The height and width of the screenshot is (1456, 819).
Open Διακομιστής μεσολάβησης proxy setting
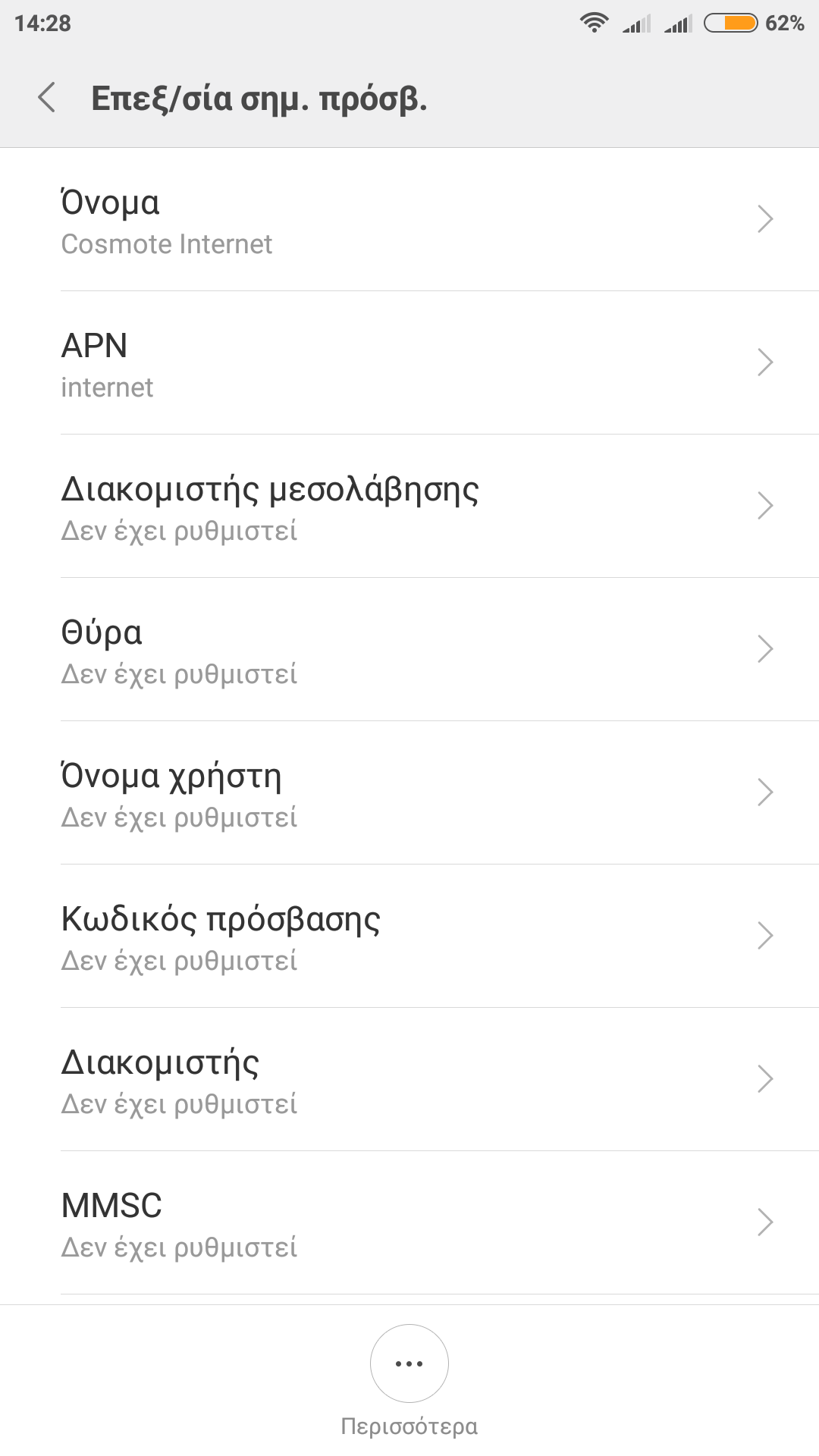click(x=409, y=507)
